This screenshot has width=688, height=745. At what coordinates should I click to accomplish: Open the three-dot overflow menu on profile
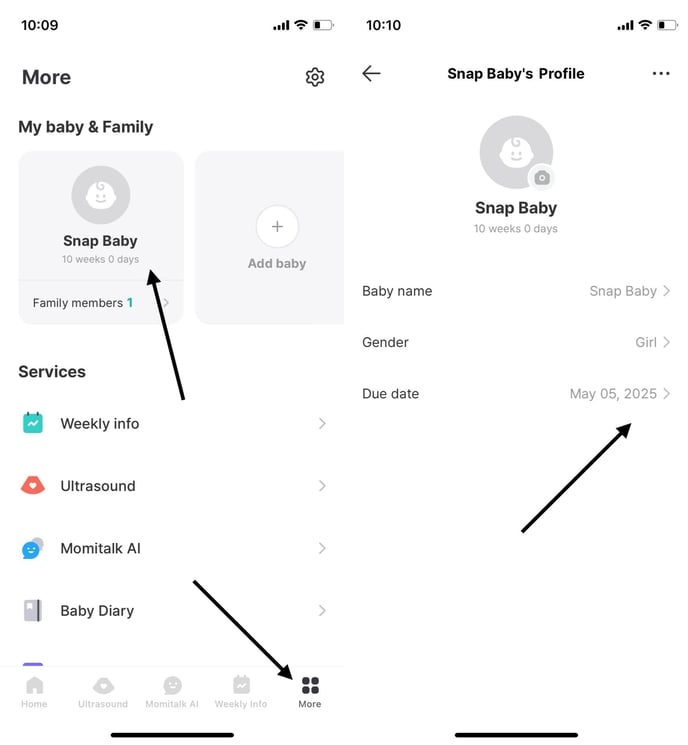(661, 74)
